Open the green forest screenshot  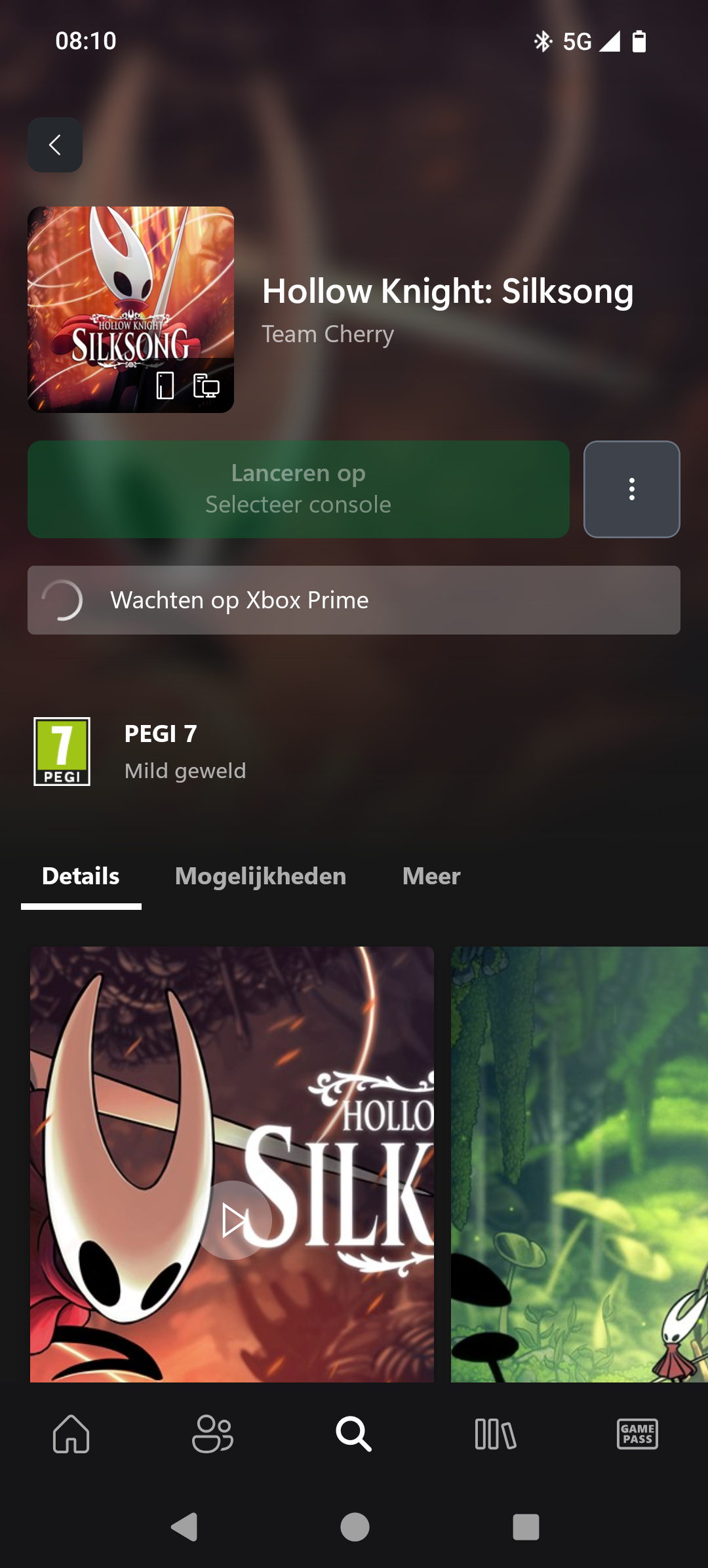pos(580,1164)
